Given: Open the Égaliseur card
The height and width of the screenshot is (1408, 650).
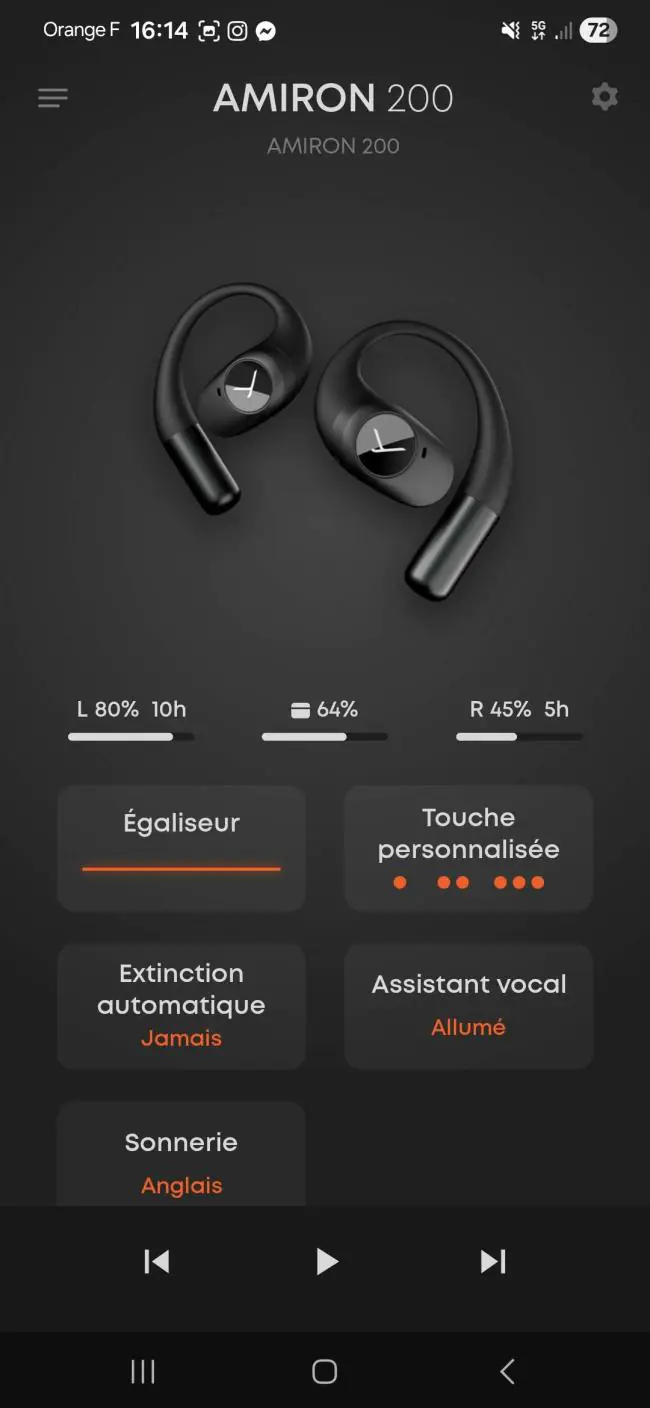Looking at the screenshot, I should point(181,848).
